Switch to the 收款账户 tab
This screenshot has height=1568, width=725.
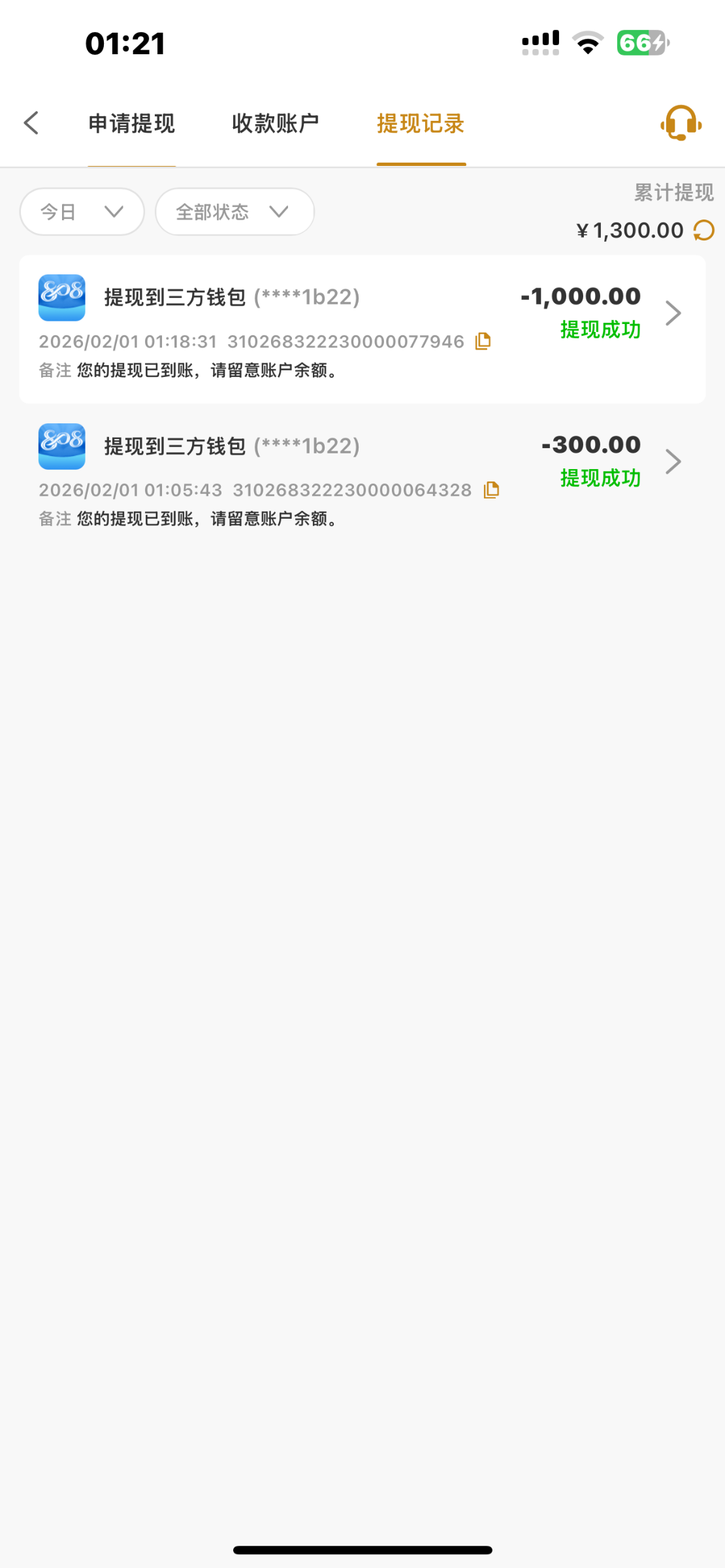point(275,123)
